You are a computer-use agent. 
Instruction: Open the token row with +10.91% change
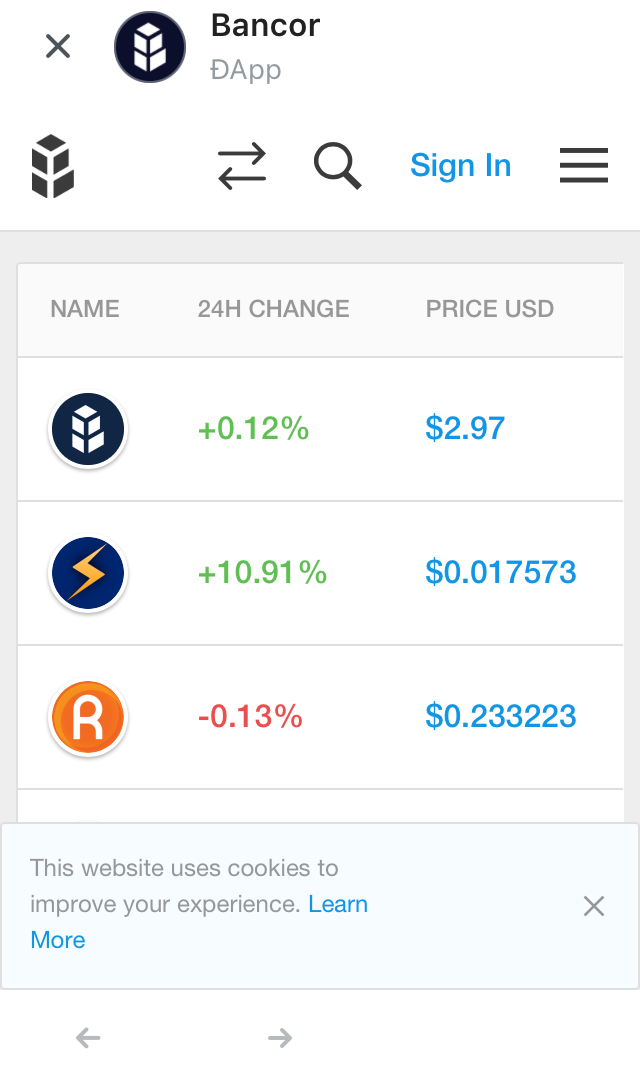(x=320, y=573)
